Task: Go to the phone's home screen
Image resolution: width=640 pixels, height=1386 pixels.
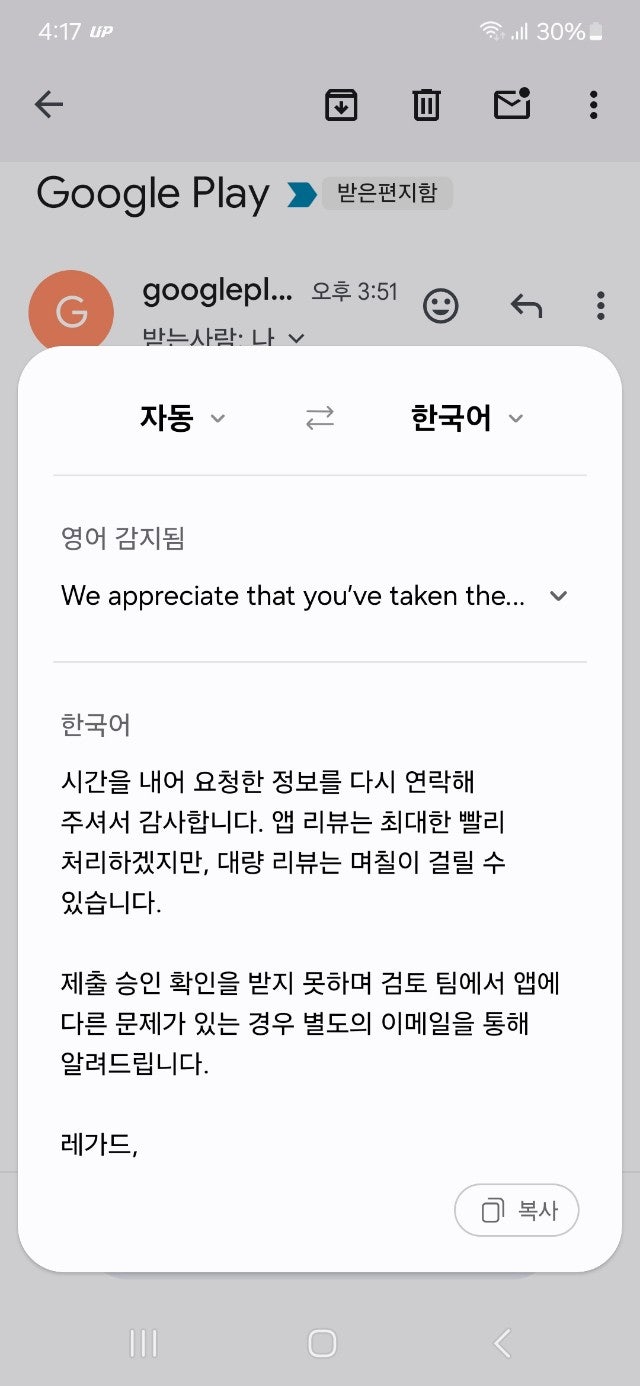Action: [321, 1343]
